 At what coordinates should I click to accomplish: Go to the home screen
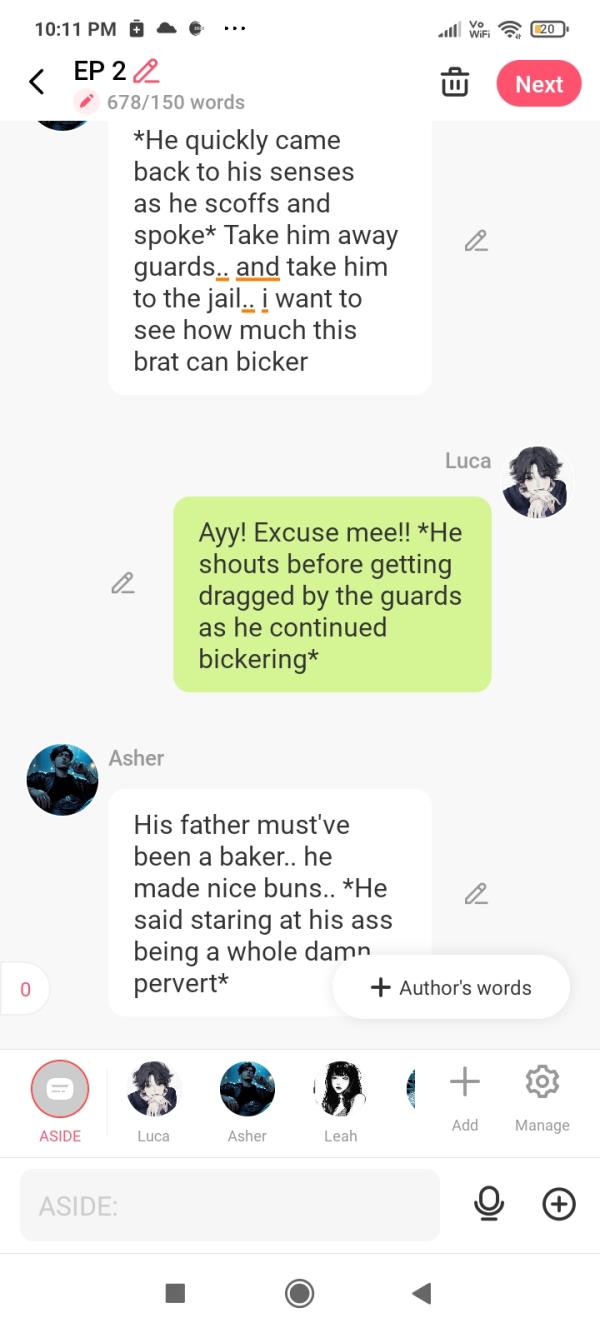(x=299, y=1293)
